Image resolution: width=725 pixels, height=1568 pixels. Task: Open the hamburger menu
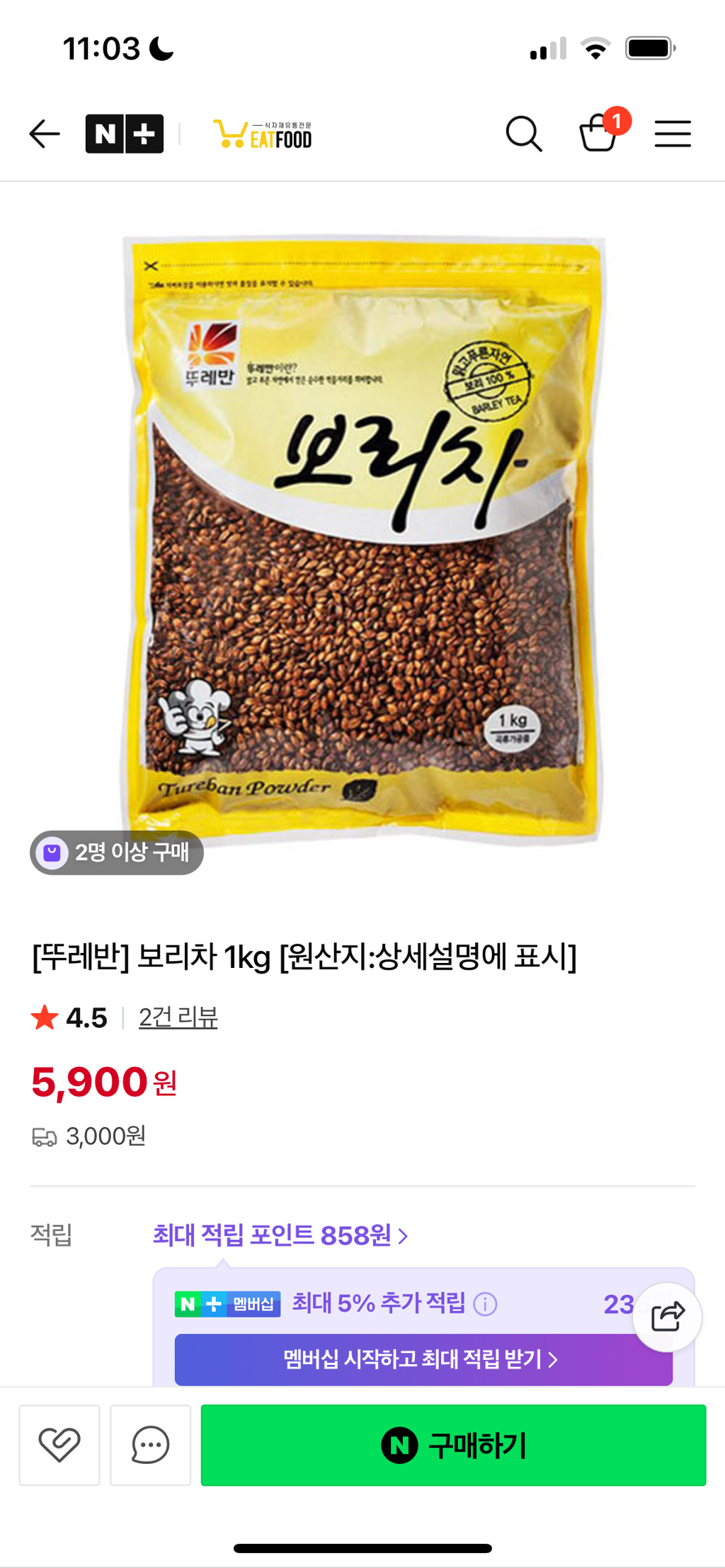(672, 134)
